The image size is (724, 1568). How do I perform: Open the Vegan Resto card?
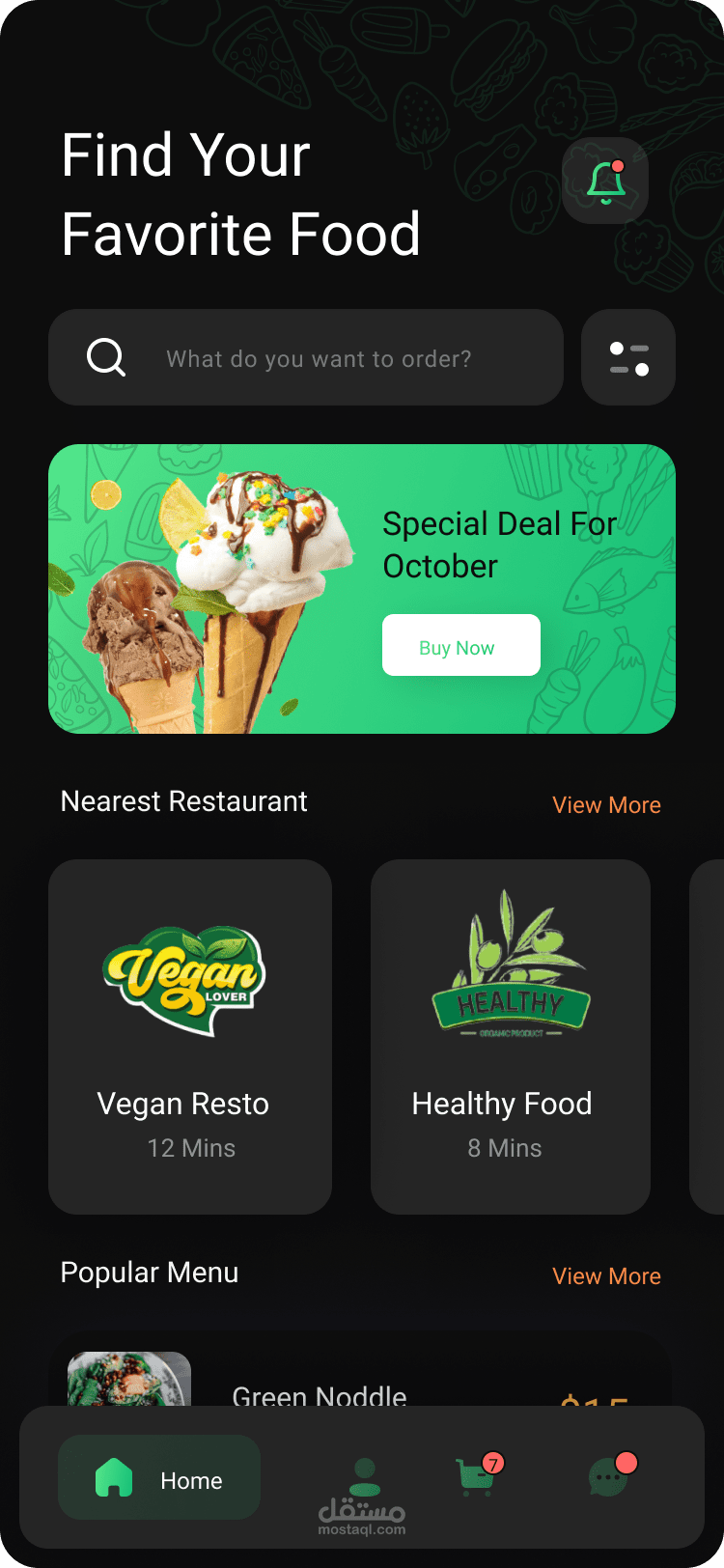190,1036
